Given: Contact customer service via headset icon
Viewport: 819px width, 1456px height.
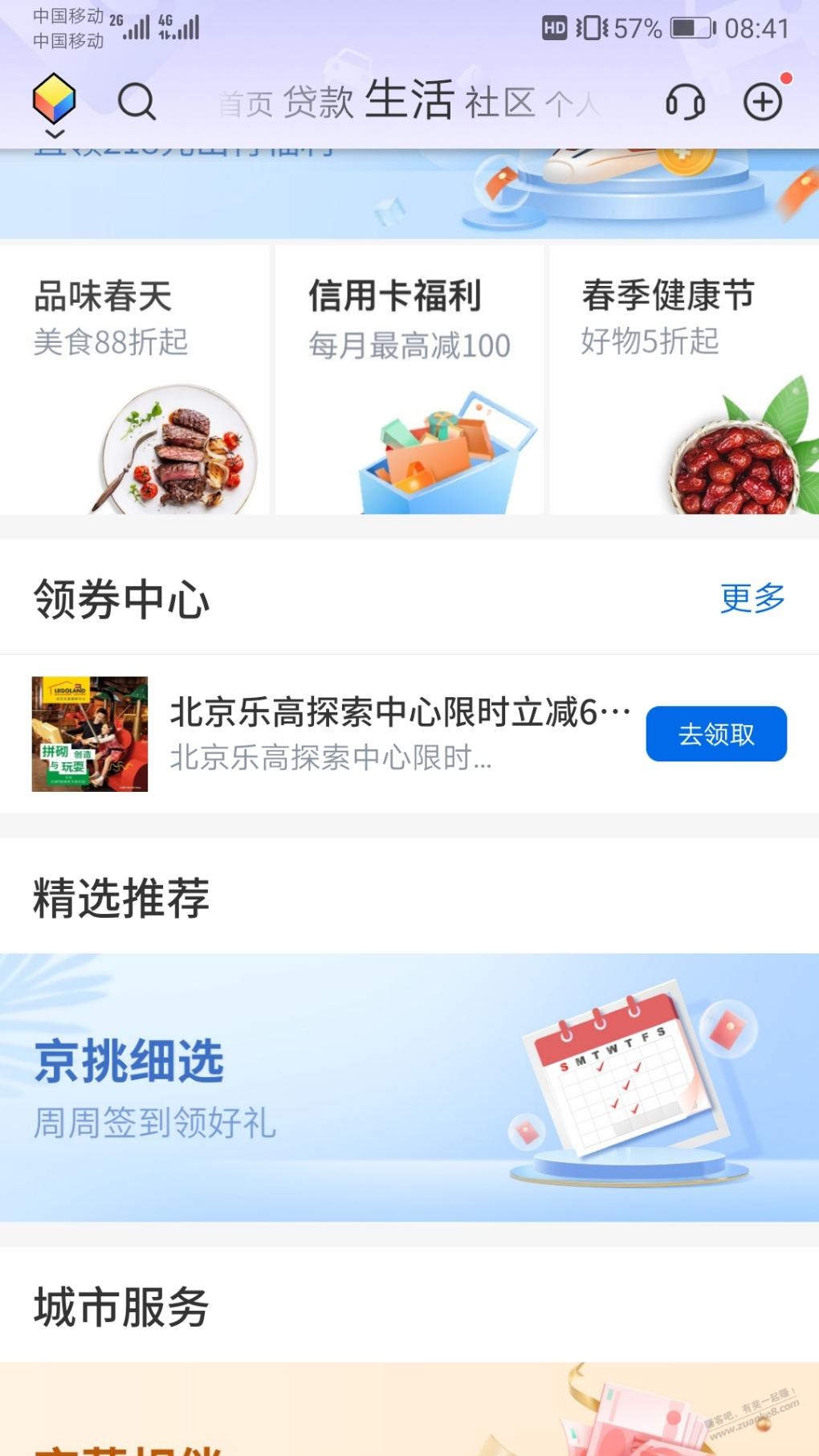Looking at the screenshot, I should pos(685,102).
